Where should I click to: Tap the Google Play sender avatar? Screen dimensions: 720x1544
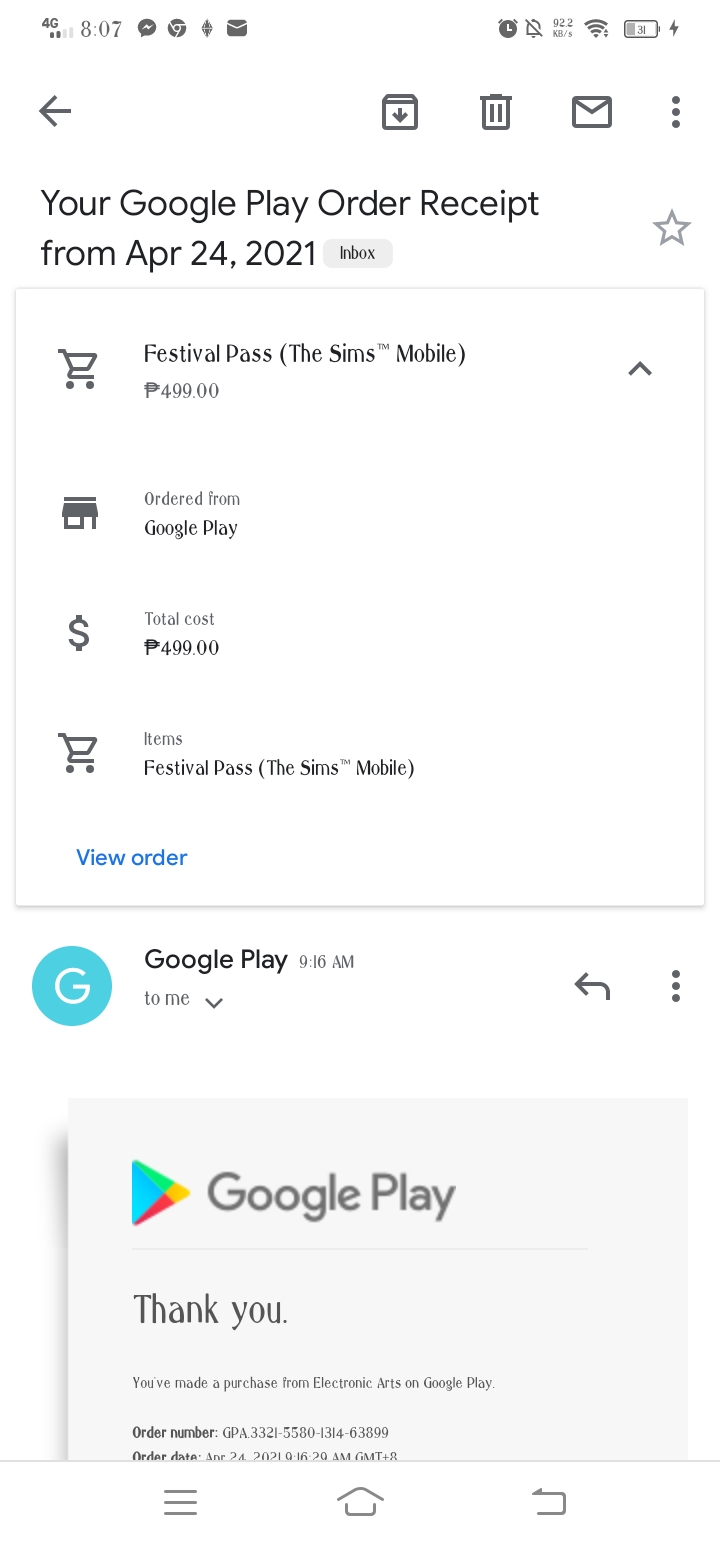72,986
